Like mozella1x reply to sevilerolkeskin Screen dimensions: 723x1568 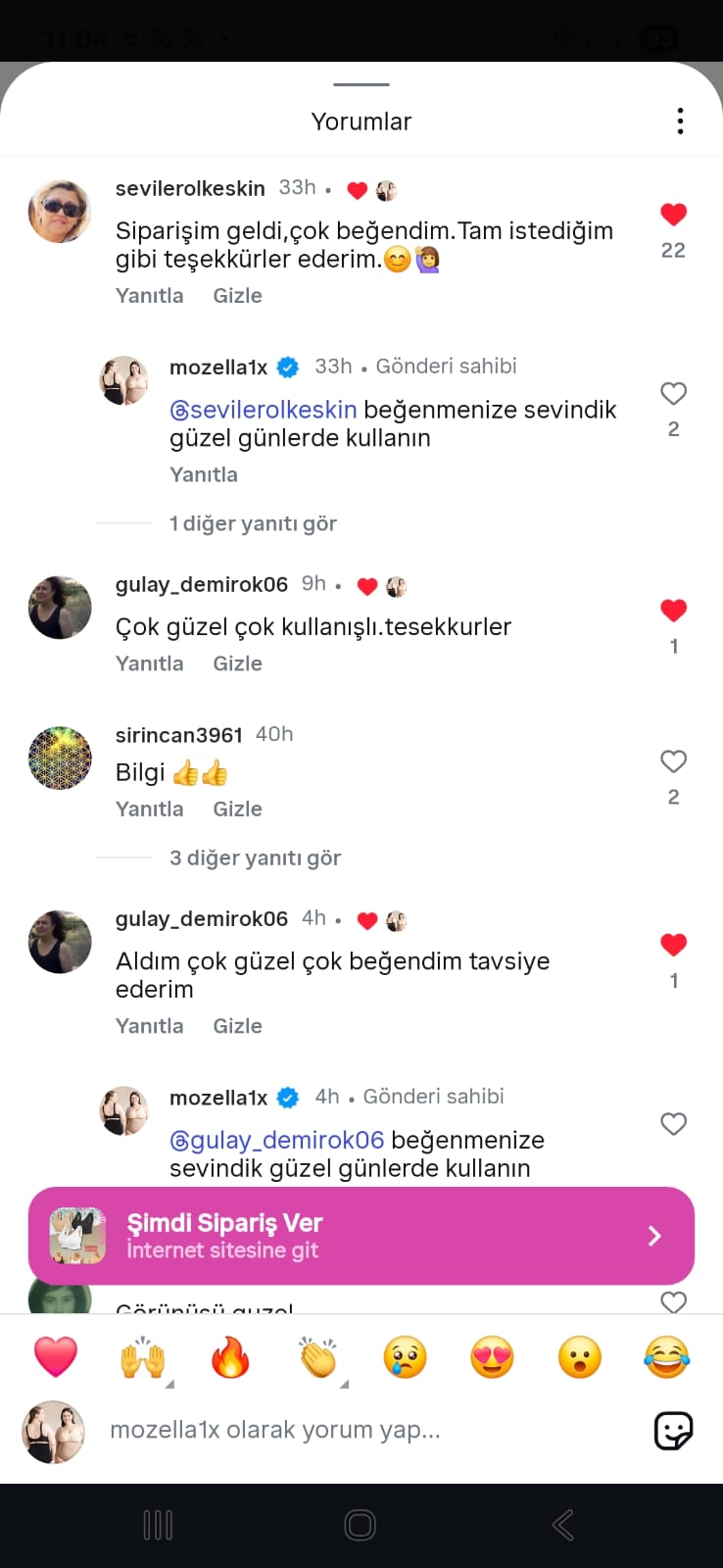[673, 394]
